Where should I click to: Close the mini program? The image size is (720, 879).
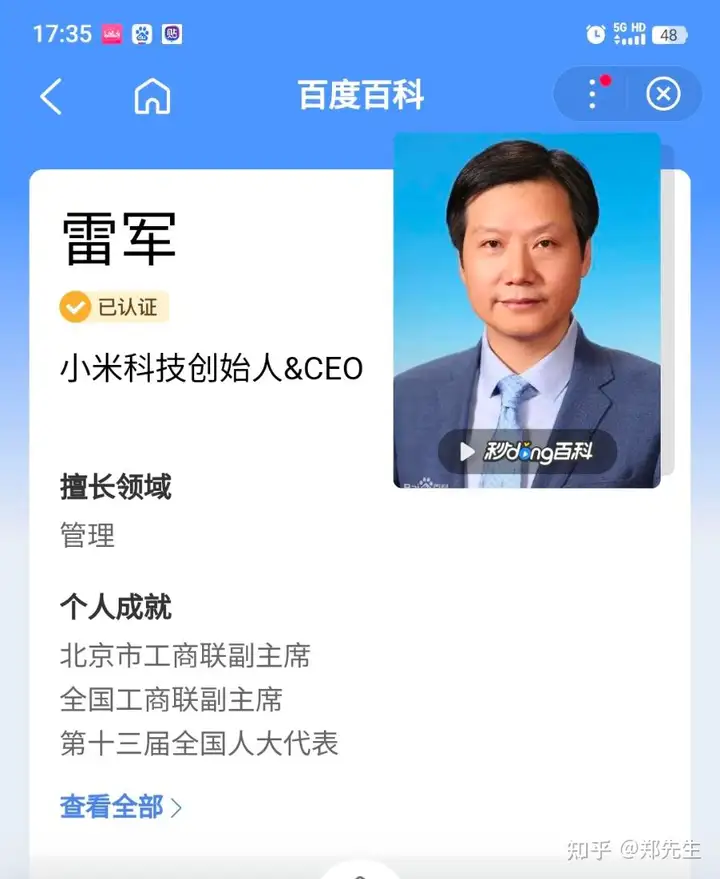pyautogui.click(x=663, y=94)
